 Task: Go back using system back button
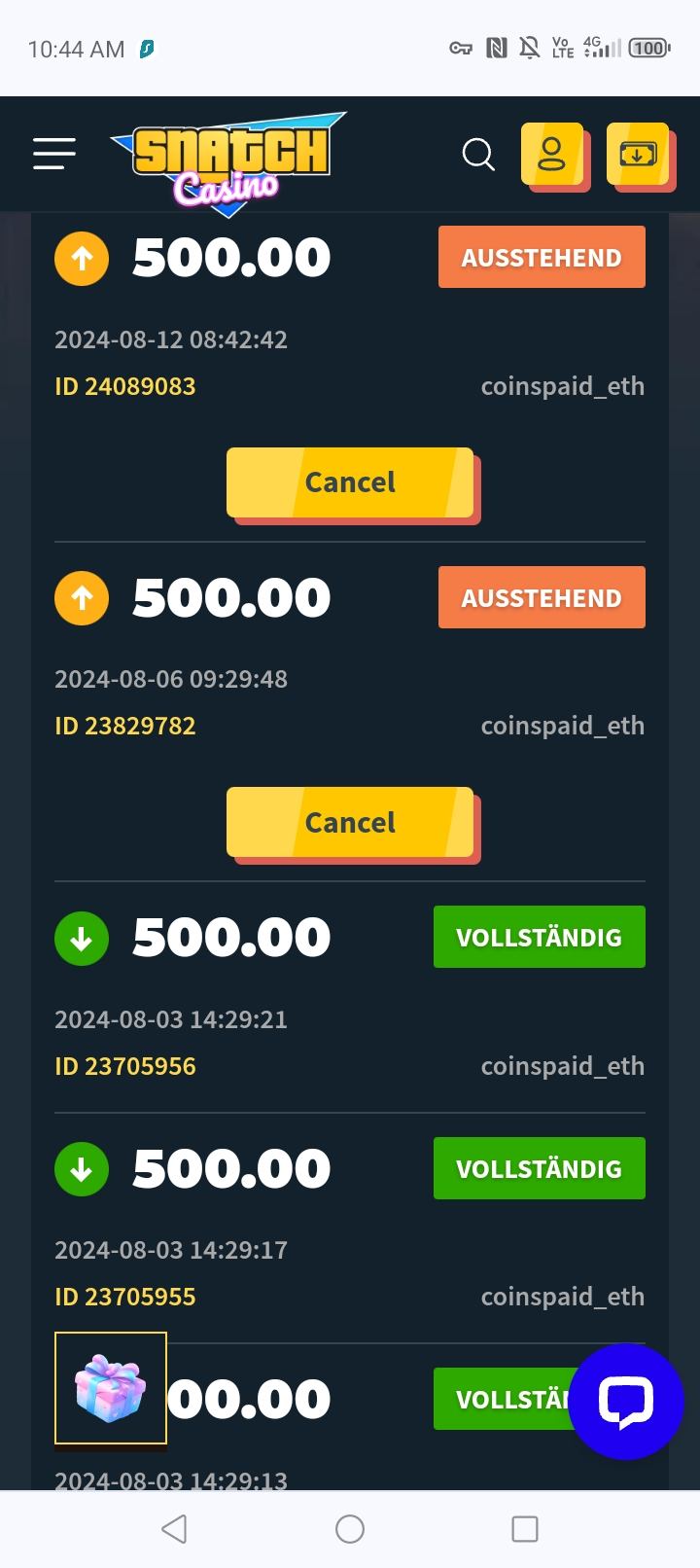[x=174, y=1529]
